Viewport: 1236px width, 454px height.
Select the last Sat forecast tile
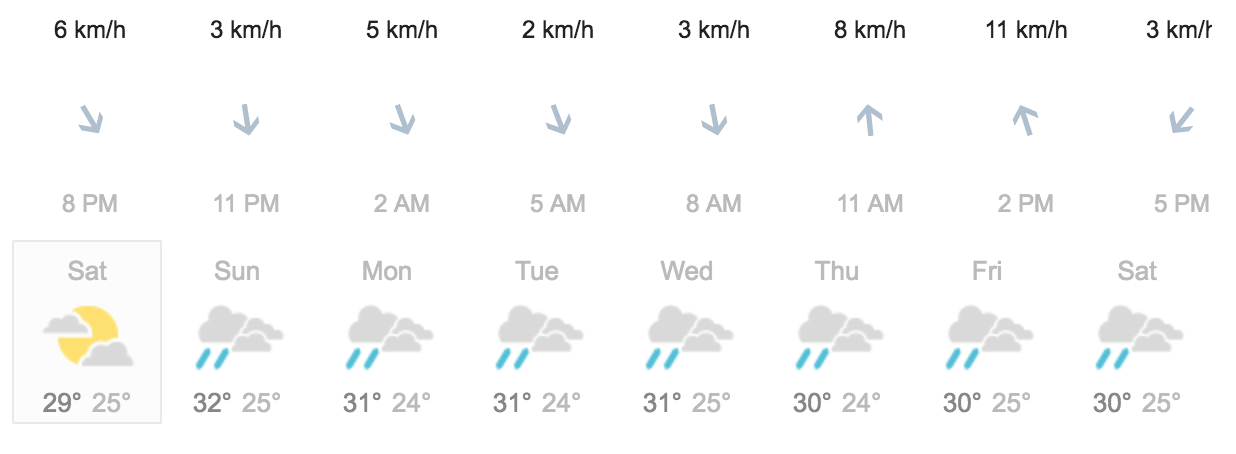1137,333
